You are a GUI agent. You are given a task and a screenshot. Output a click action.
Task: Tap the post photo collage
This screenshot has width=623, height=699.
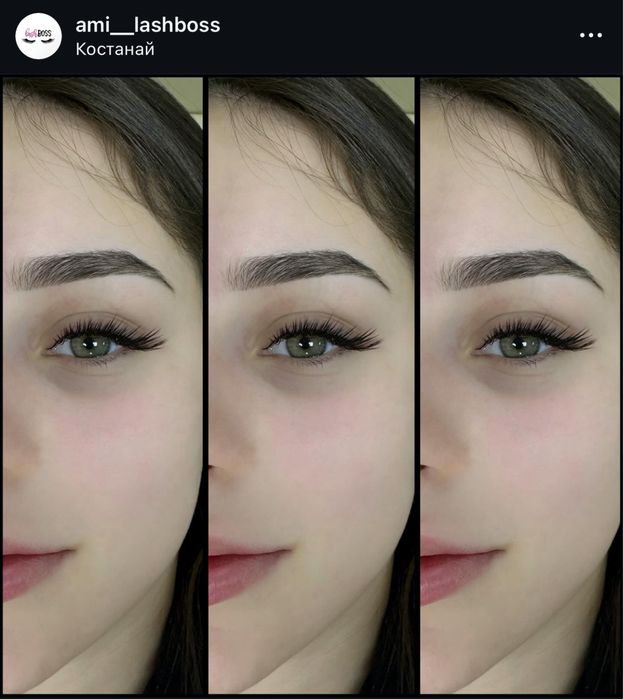click(311, 385)
